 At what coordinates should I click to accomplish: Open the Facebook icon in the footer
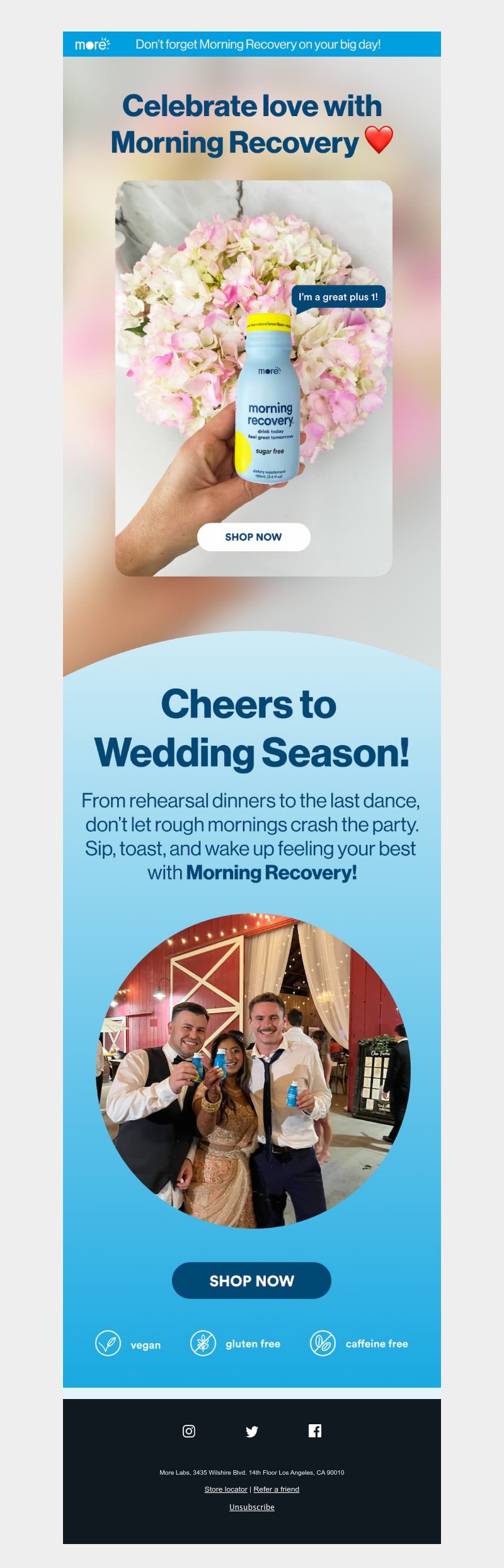coord(315,1431)
